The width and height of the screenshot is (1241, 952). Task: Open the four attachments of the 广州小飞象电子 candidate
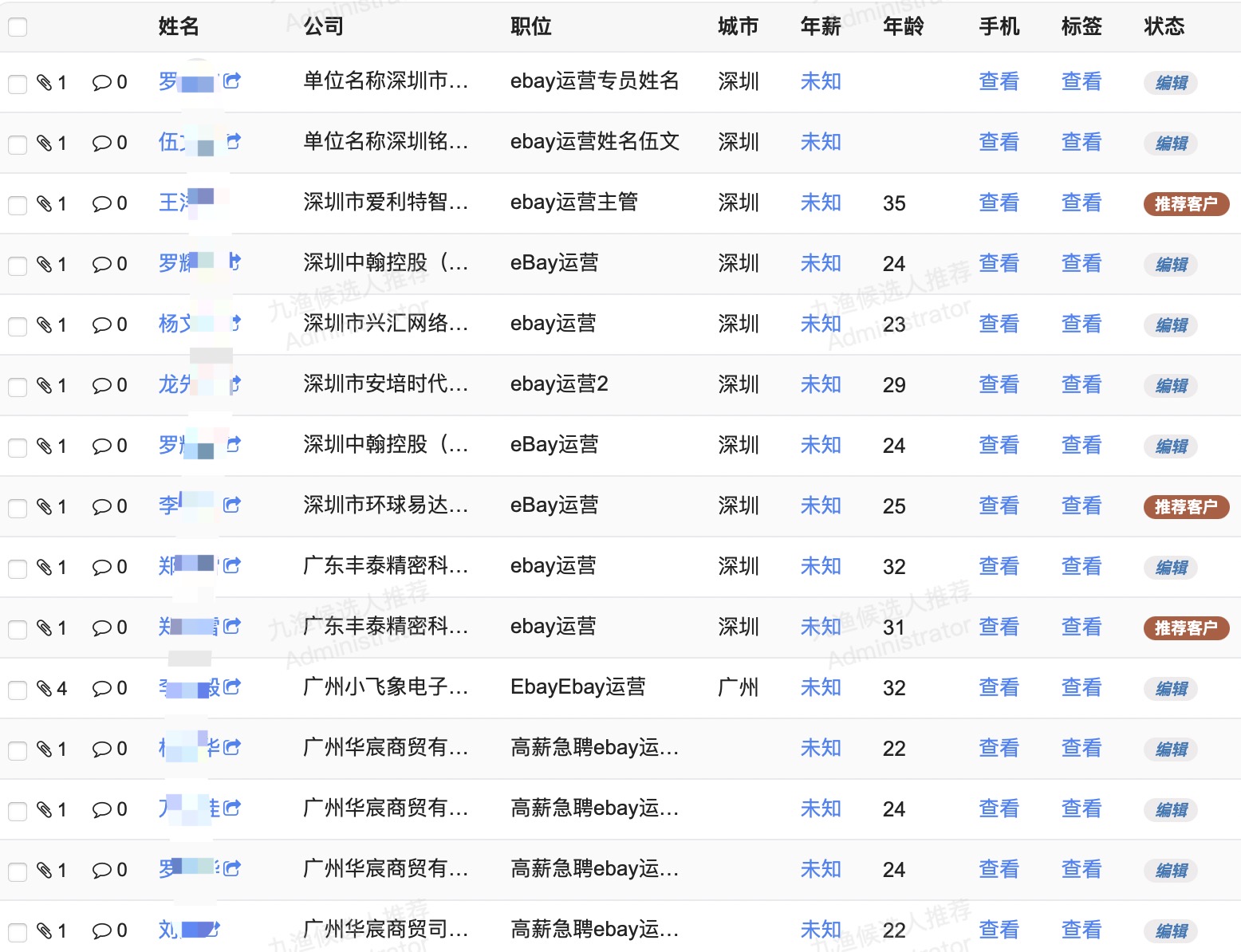click(53, 688)
